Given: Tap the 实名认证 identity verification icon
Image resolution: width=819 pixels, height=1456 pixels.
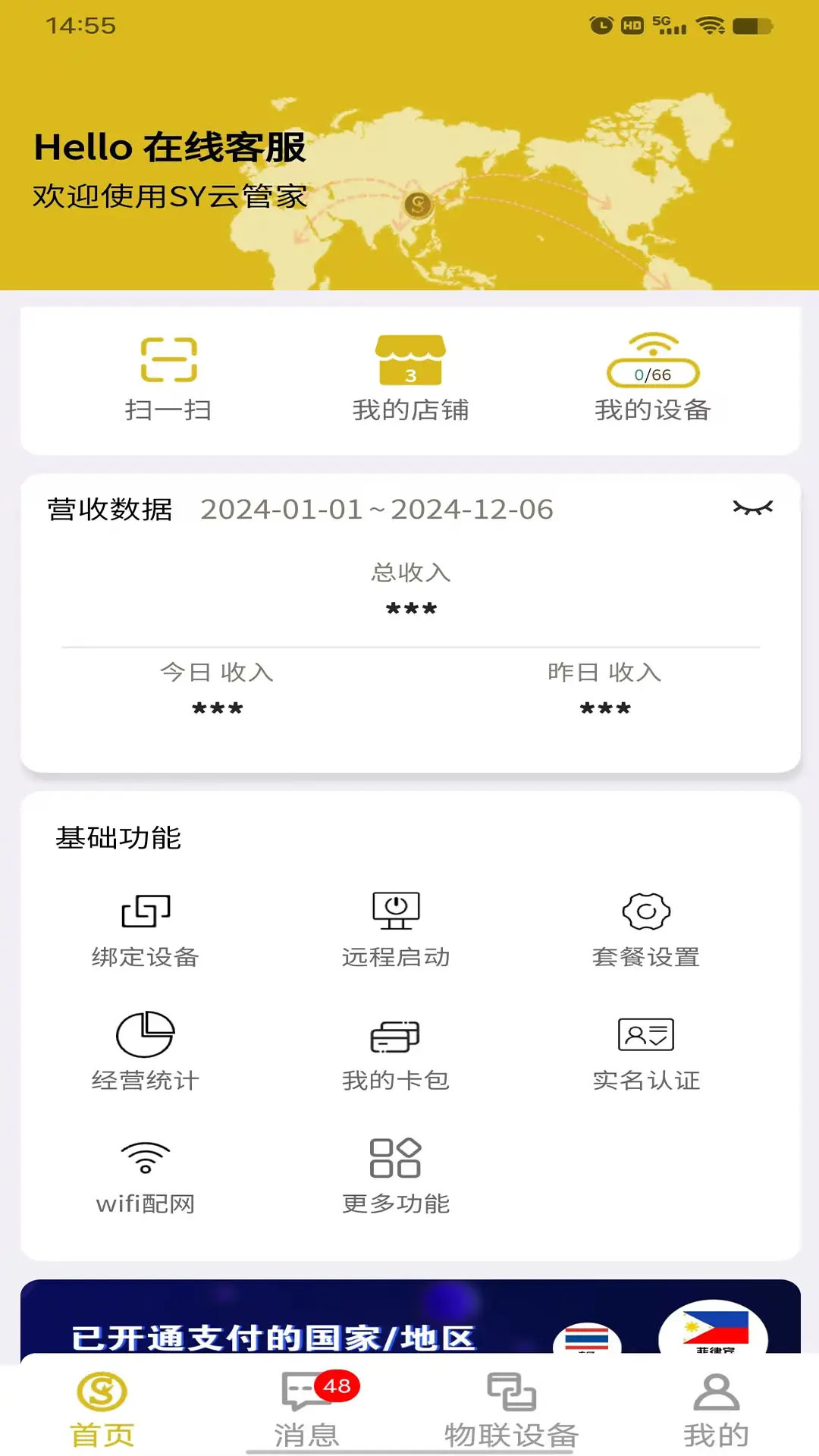Looking at the screenshot, I should (645, 1050).
